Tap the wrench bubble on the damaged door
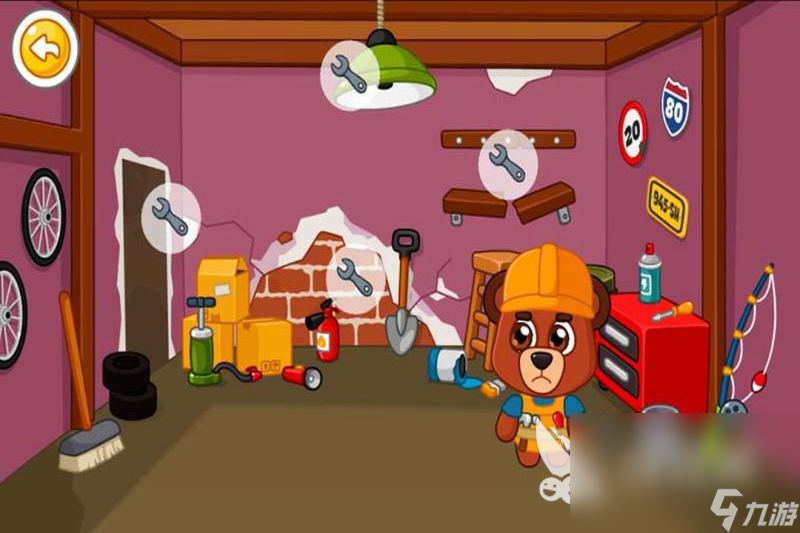 [170, 216]
